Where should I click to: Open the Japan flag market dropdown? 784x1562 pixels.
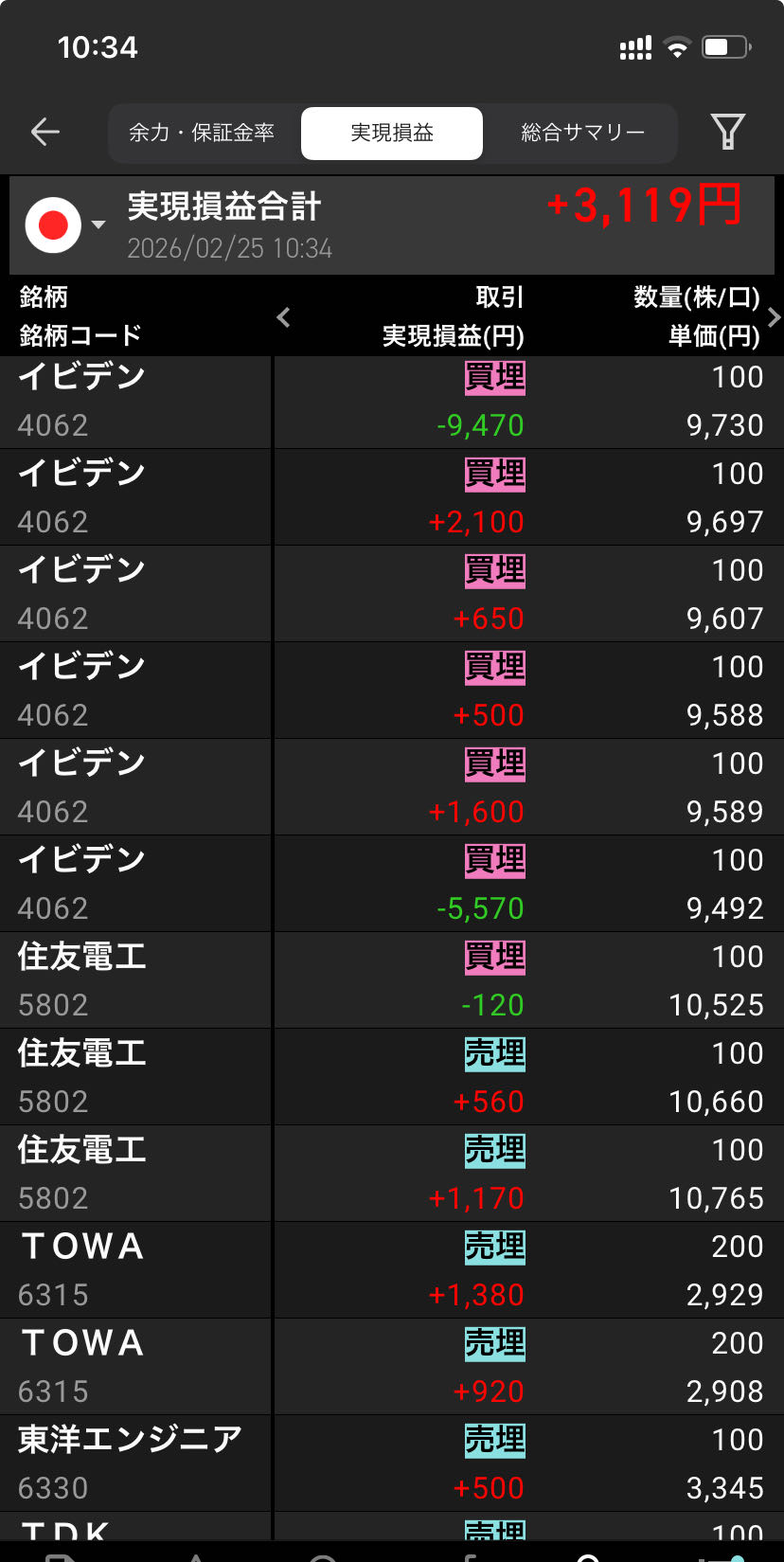coord(64,225)
